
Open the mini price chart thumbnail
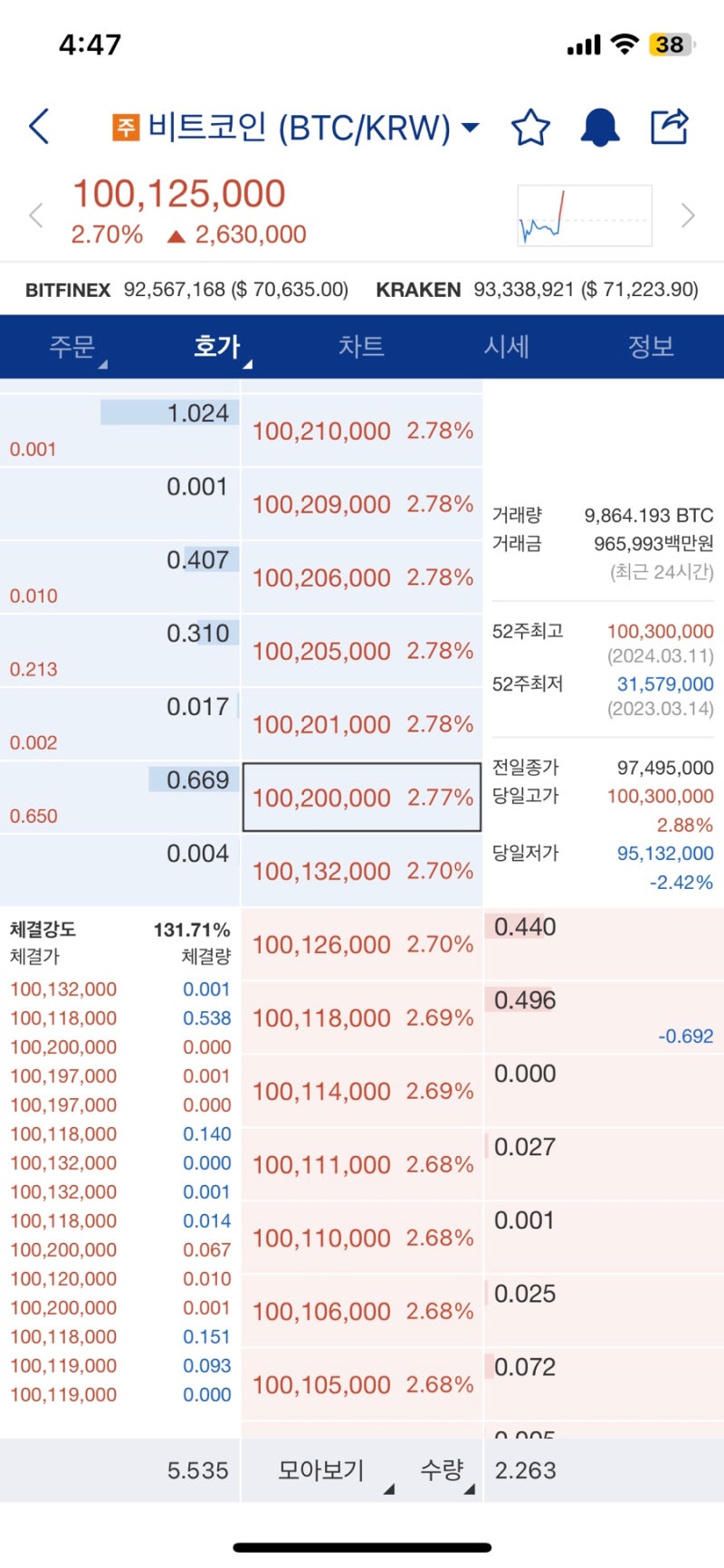(583, 215)
